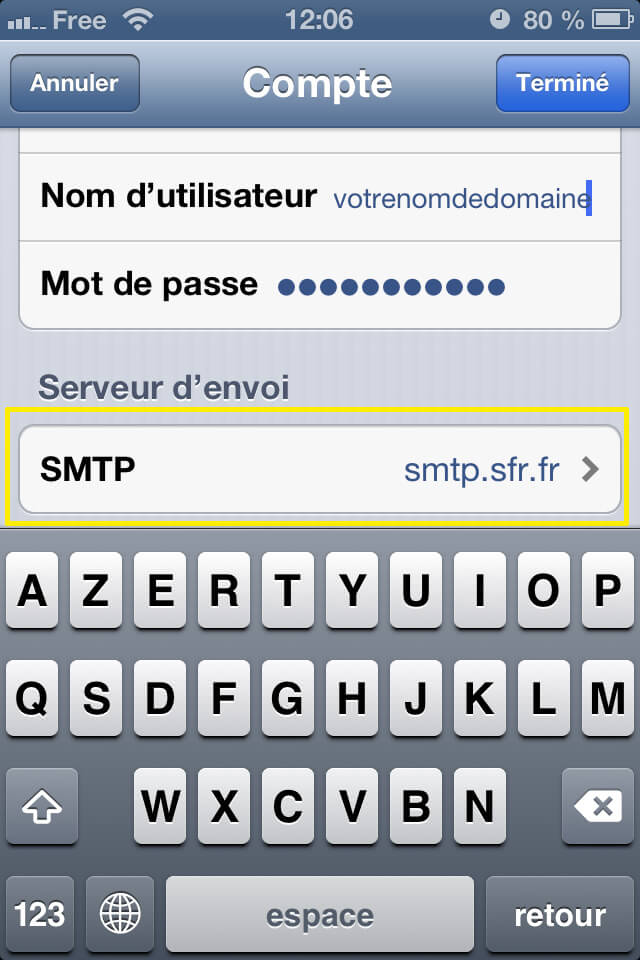This screenshot has width=640, height=960.
Task: Change keyboard language via globe key
Action: coord(120,914)
